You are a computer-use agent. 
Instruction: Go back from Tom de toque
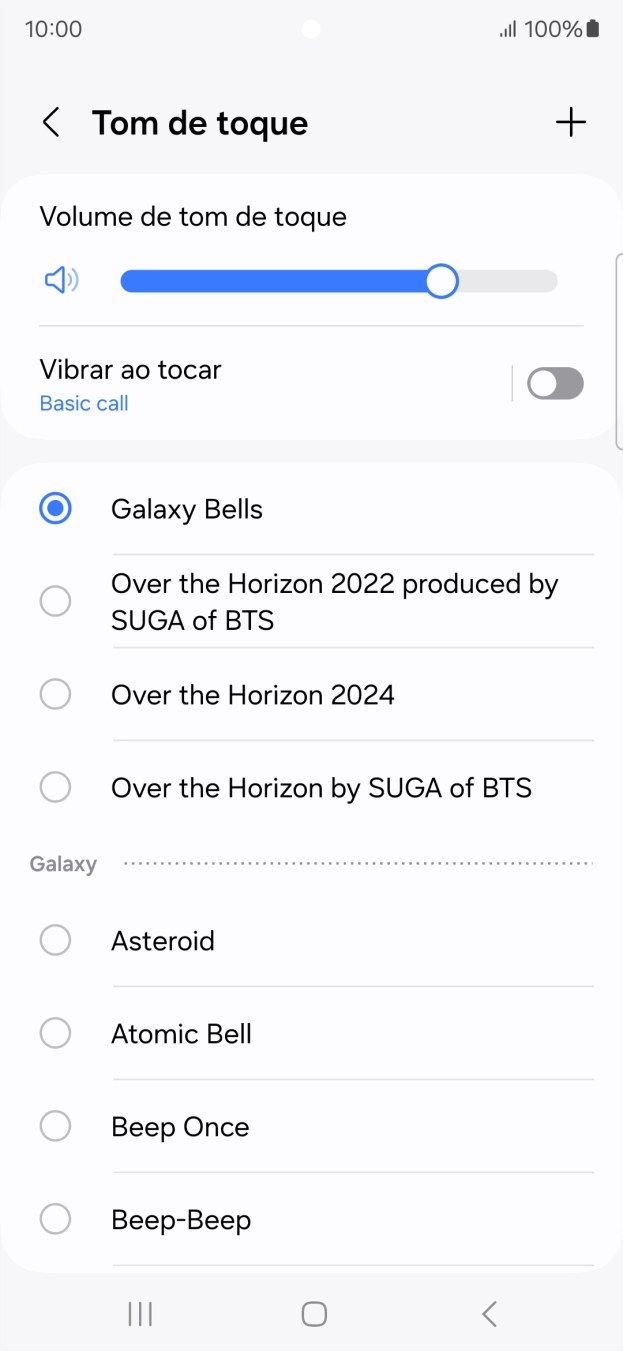coord(51,123)
